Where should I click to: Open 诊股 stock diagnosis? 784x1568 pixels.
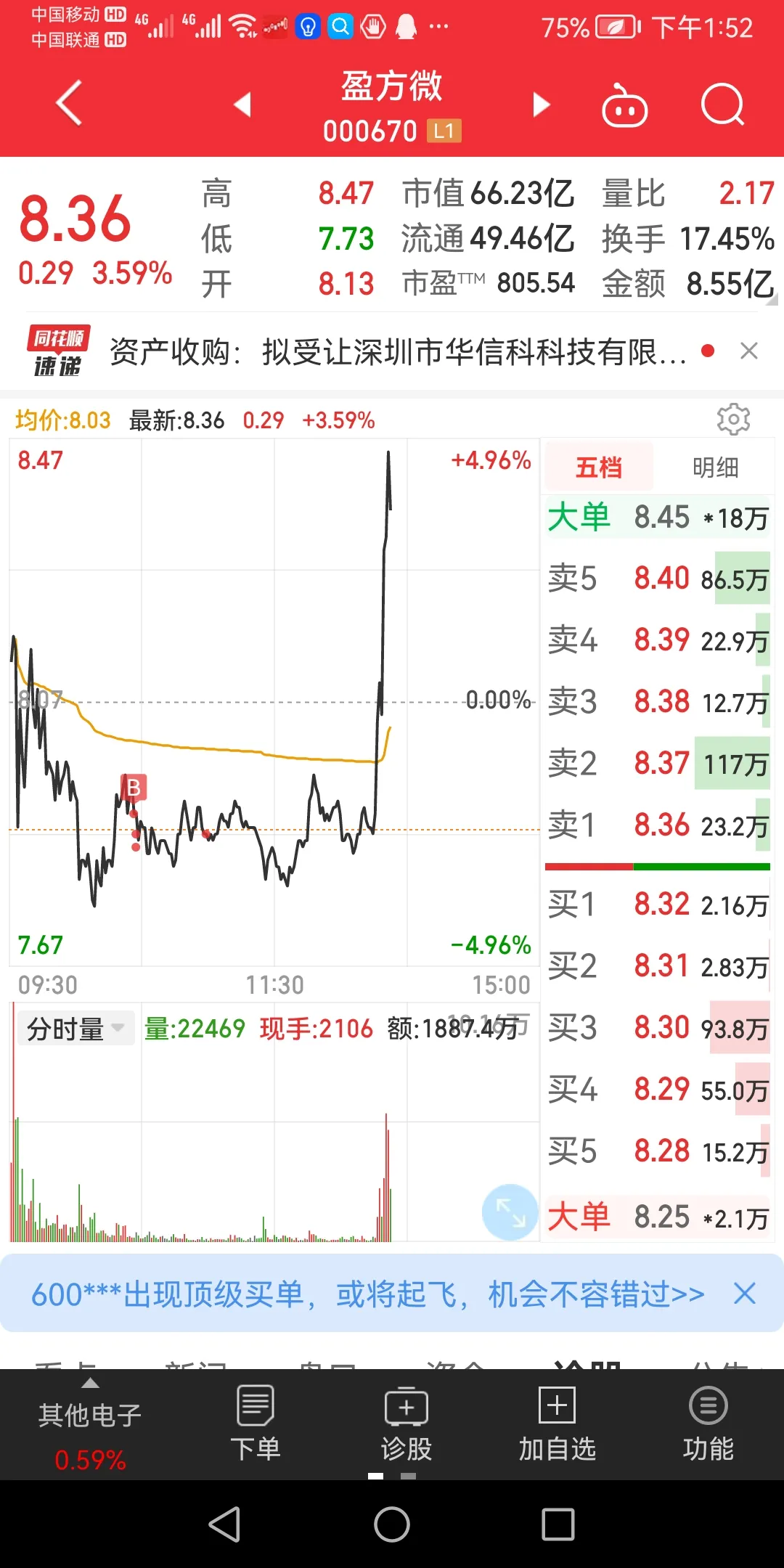coord(407,1424)
